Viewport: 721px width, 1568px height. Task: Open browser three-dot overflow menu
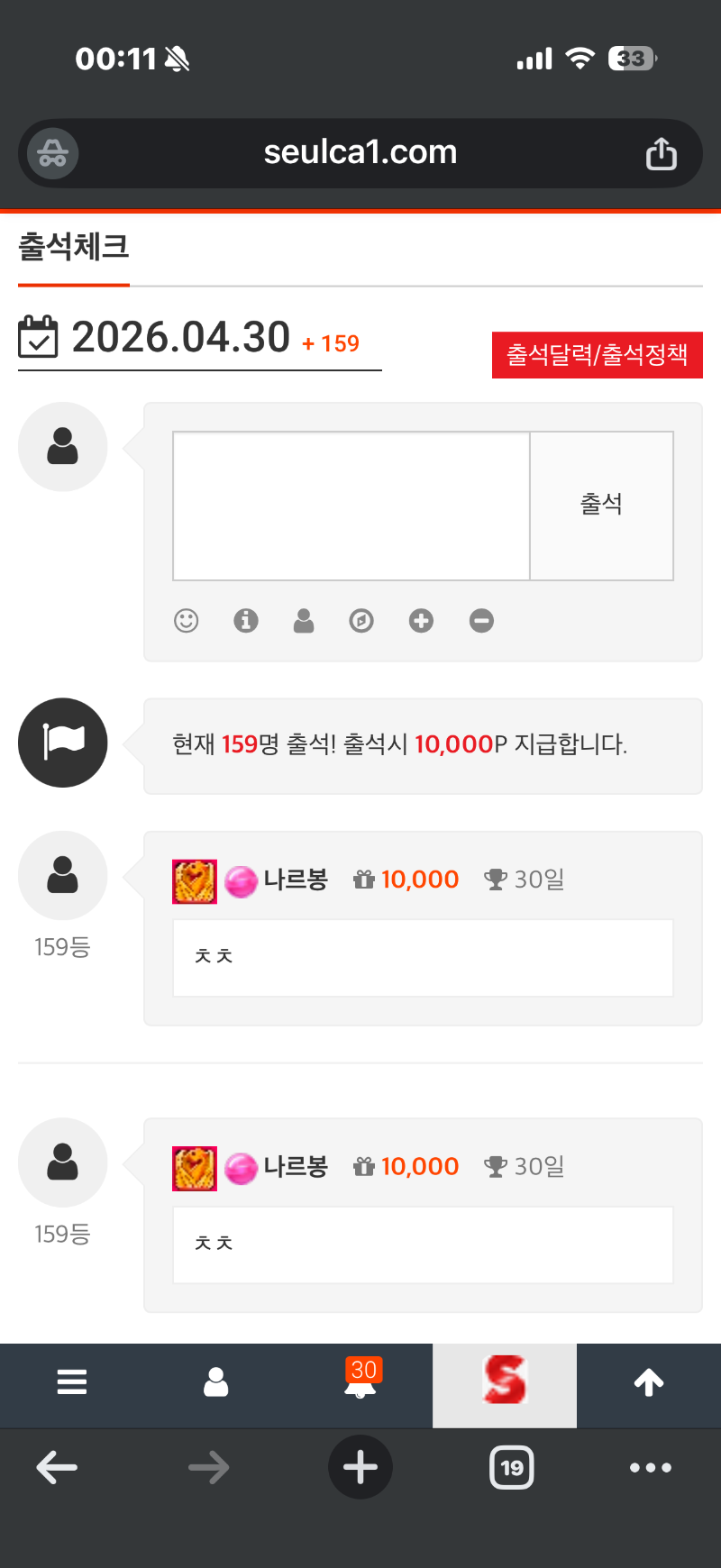[650, 1468]
